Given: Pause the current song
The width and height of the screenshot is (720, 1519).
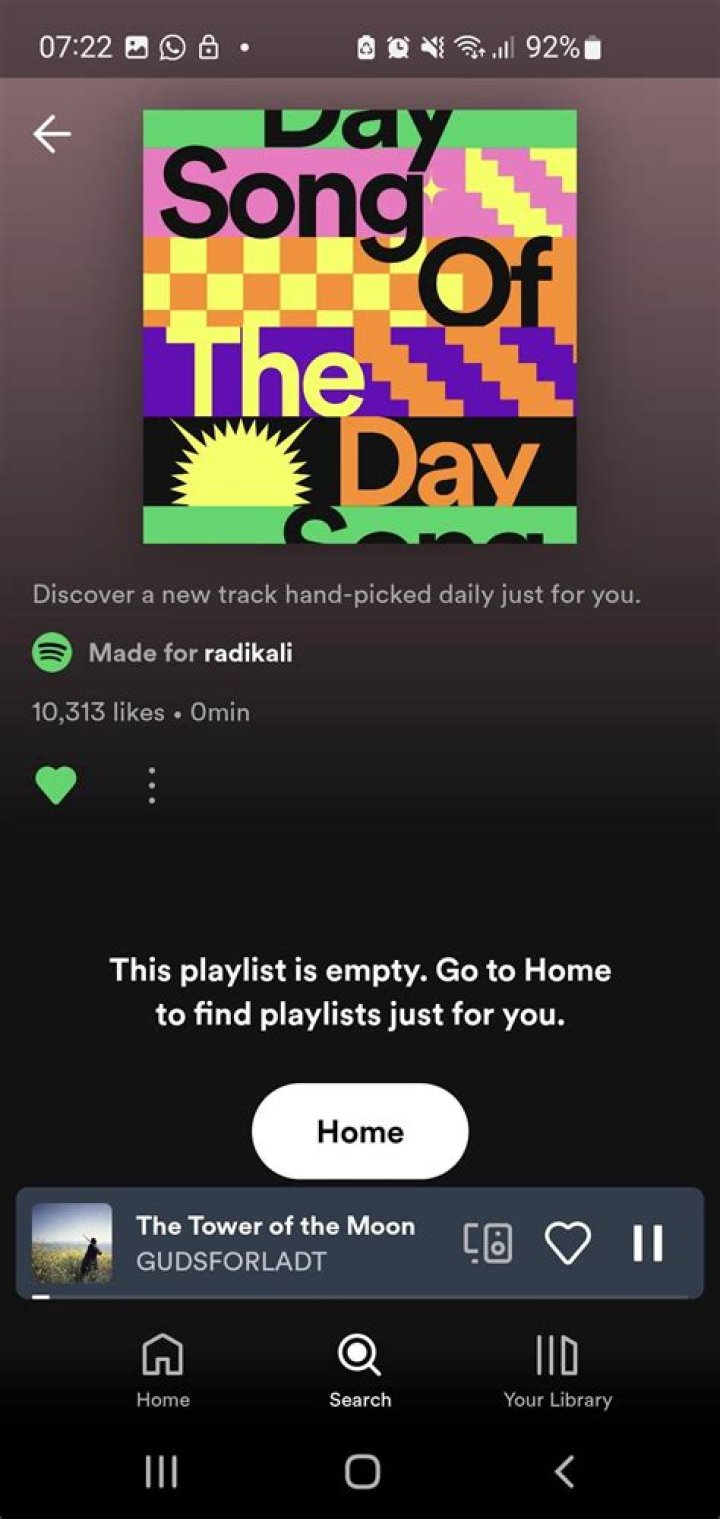Looking at the screenshot, I should tap(647, 1243).
